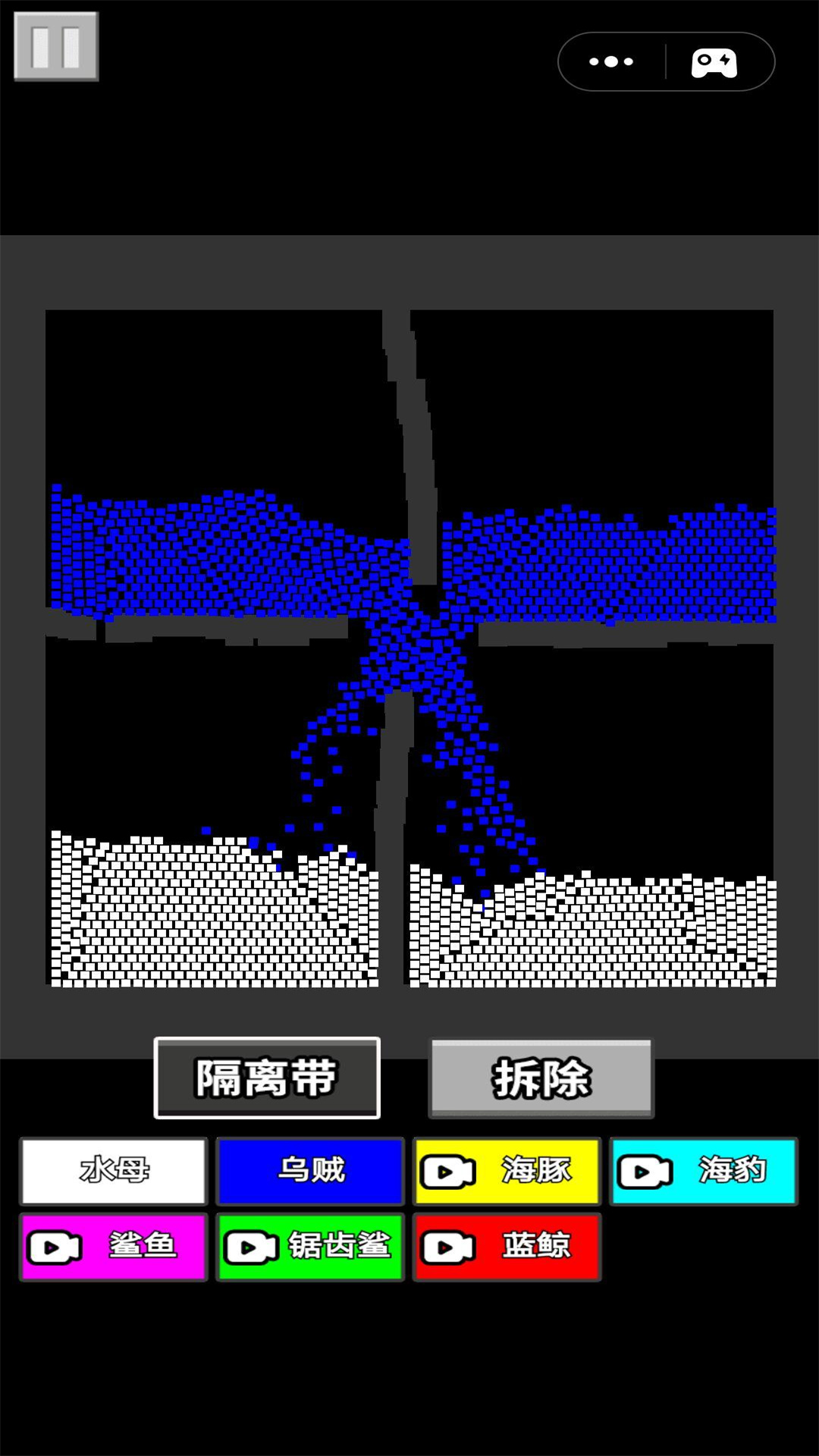Pause the game

coord(56,46)
